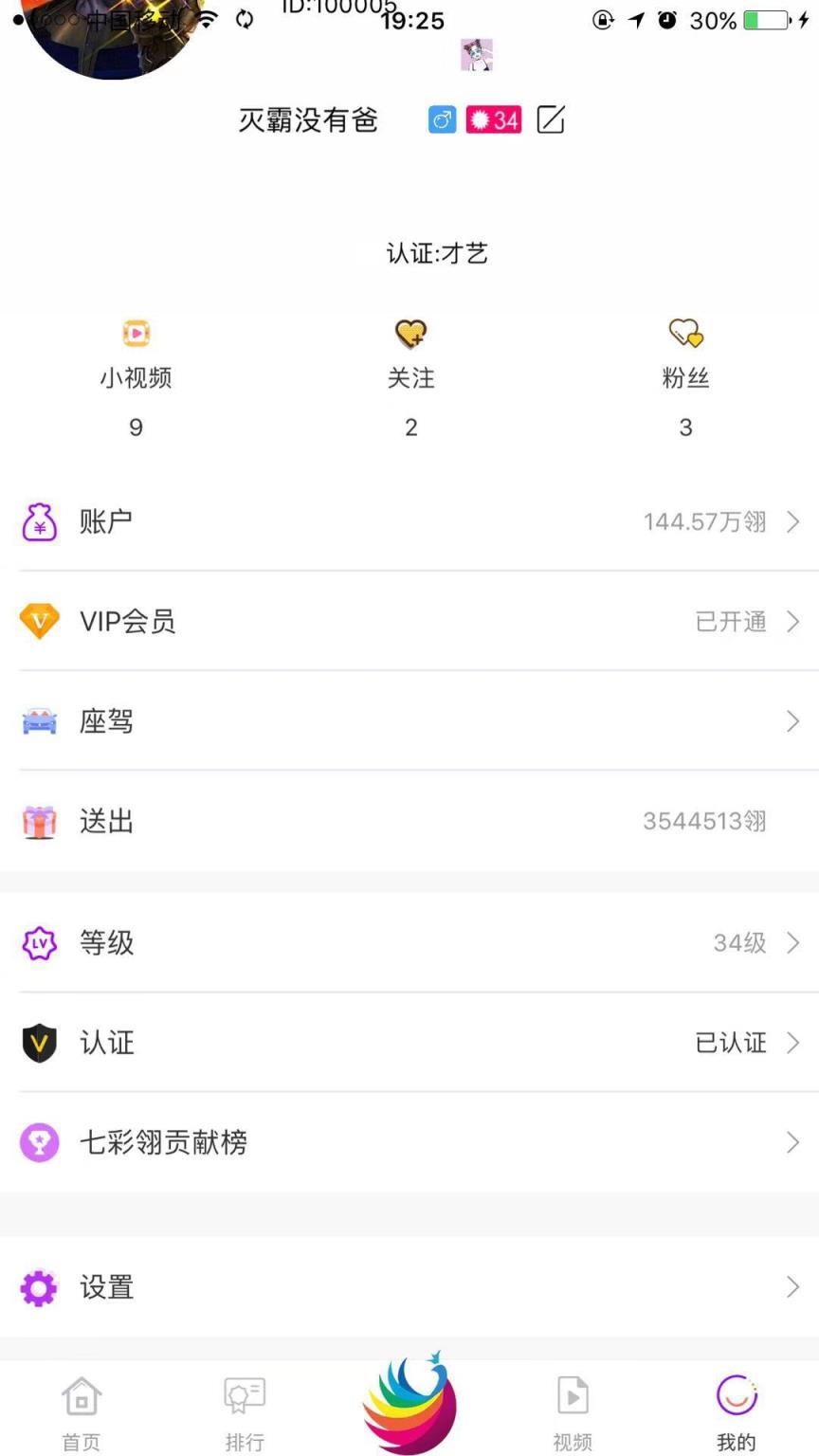
Task: Open the 等级 level badge icon
Action: 38,943
